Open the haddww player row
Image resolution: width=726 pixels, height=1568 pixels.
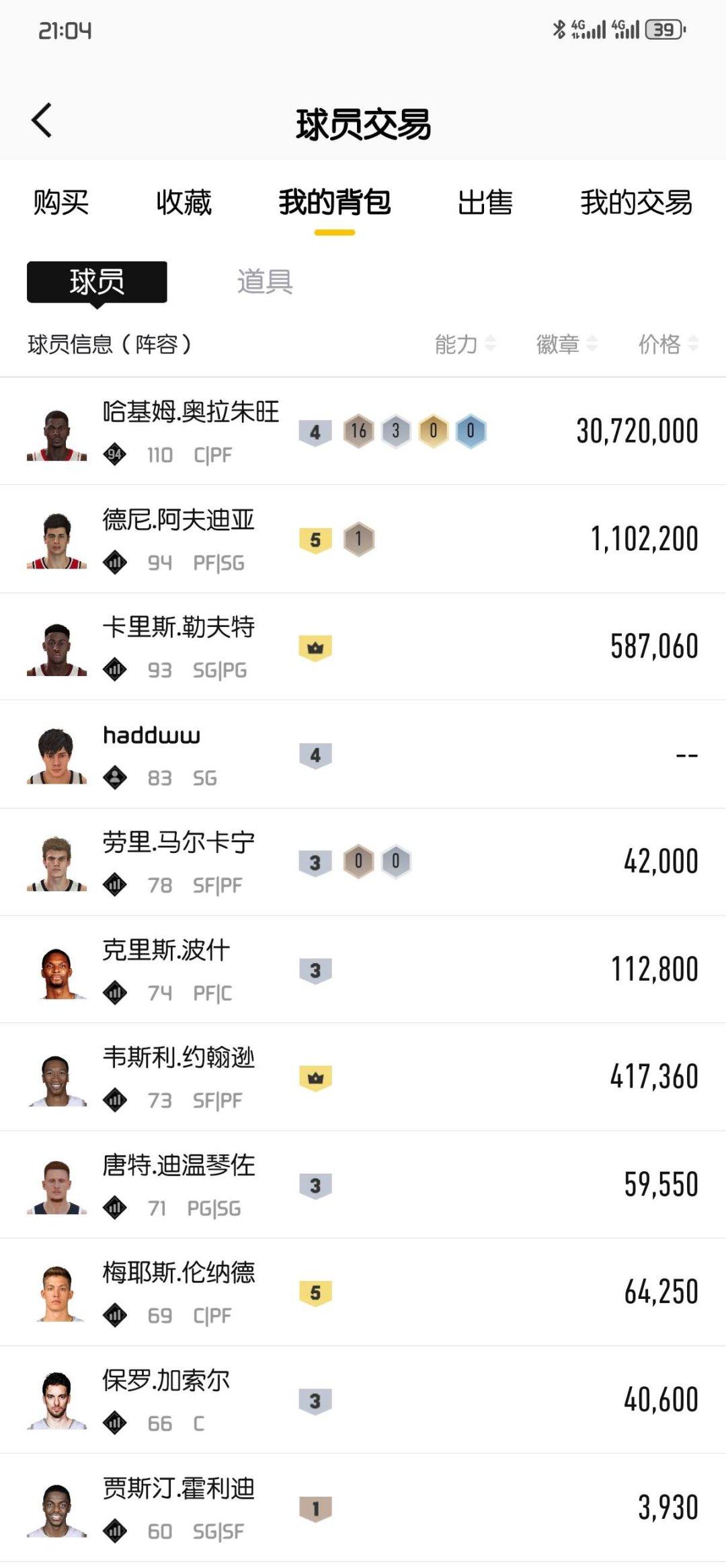coord(363,755)
